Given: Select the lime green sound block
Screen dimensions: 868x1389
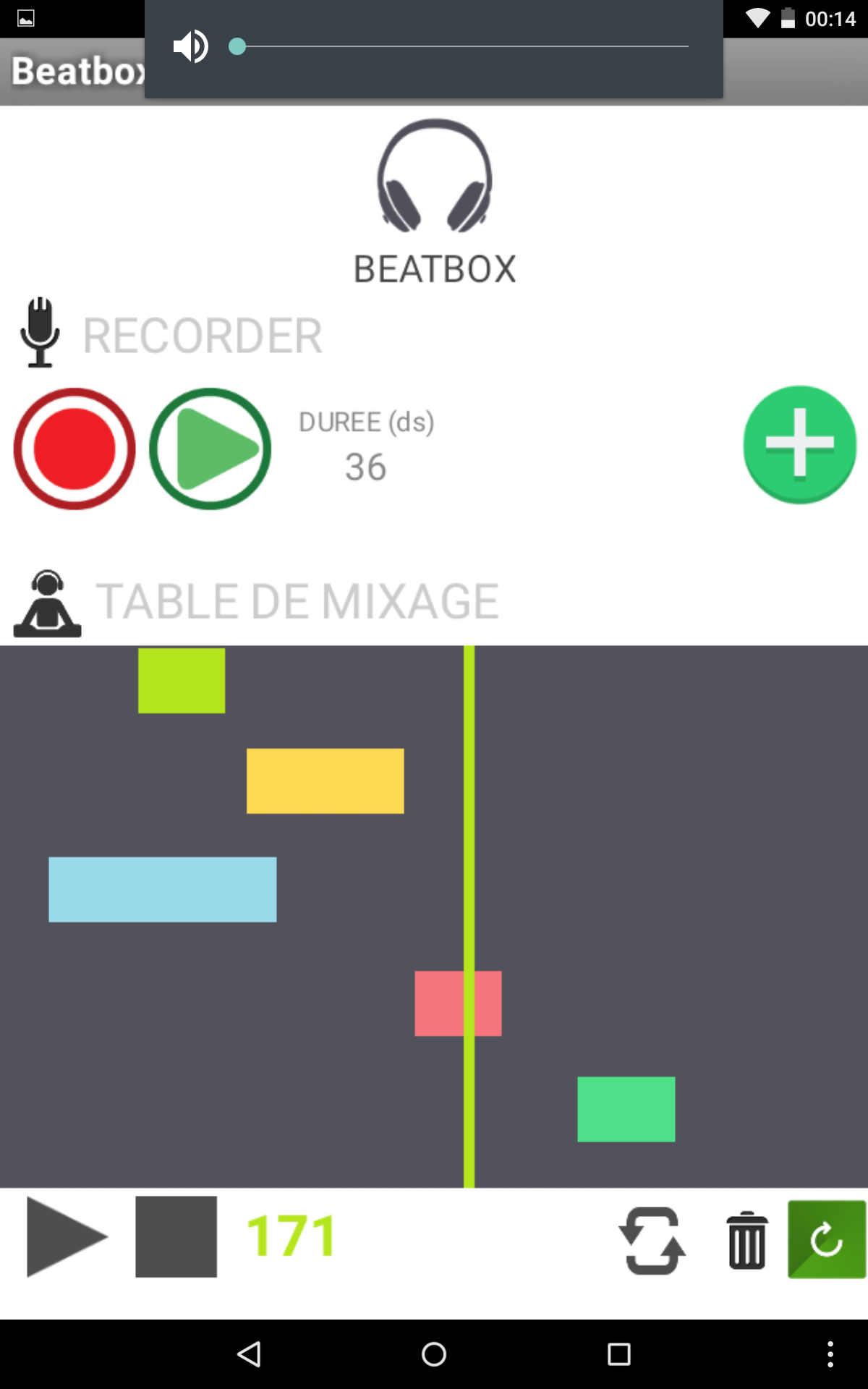Looking at the screenshot, I should 182,681.
